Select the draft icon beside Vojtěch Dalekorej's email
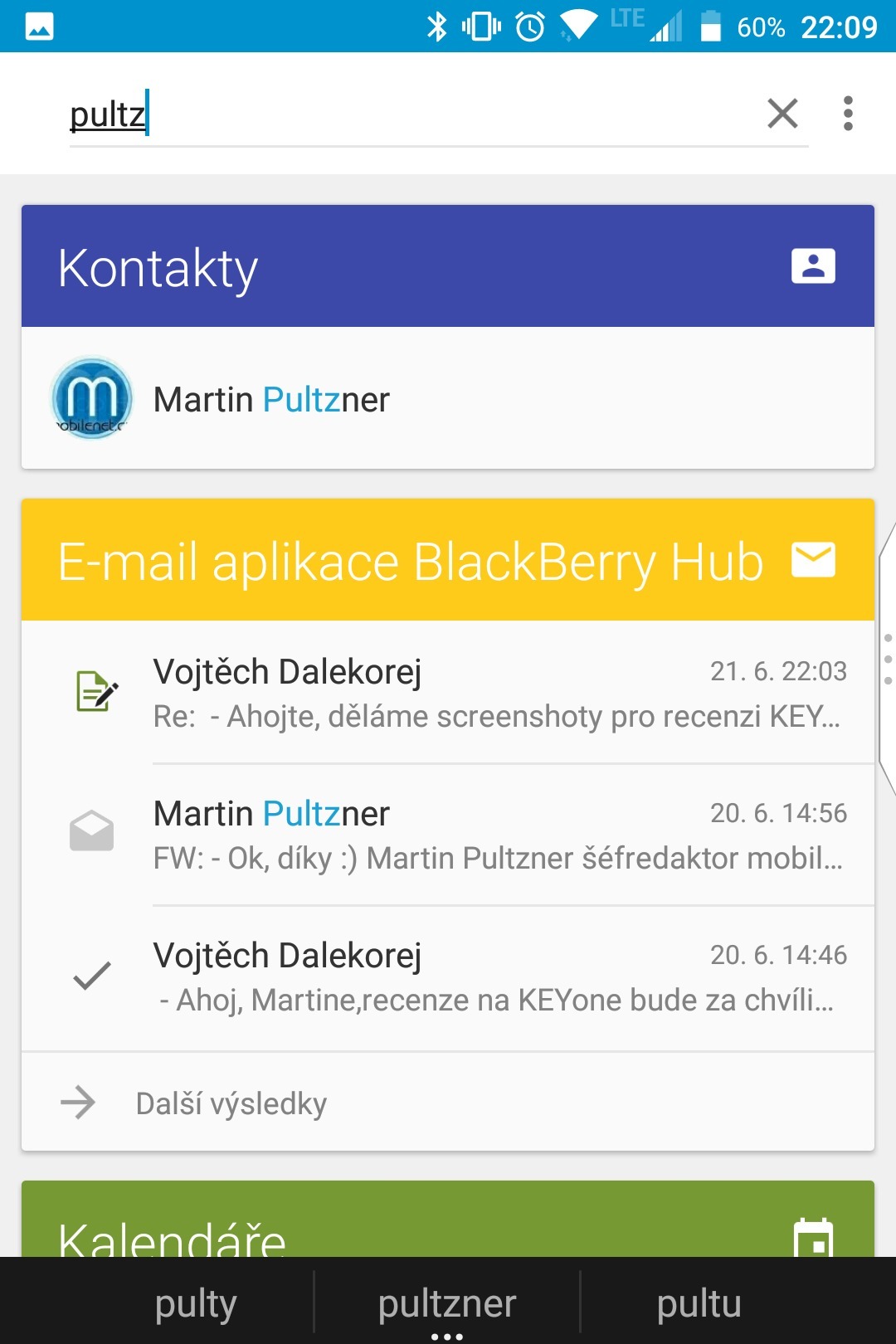This screenshot has width=896, height=1344. click(92, 689)
